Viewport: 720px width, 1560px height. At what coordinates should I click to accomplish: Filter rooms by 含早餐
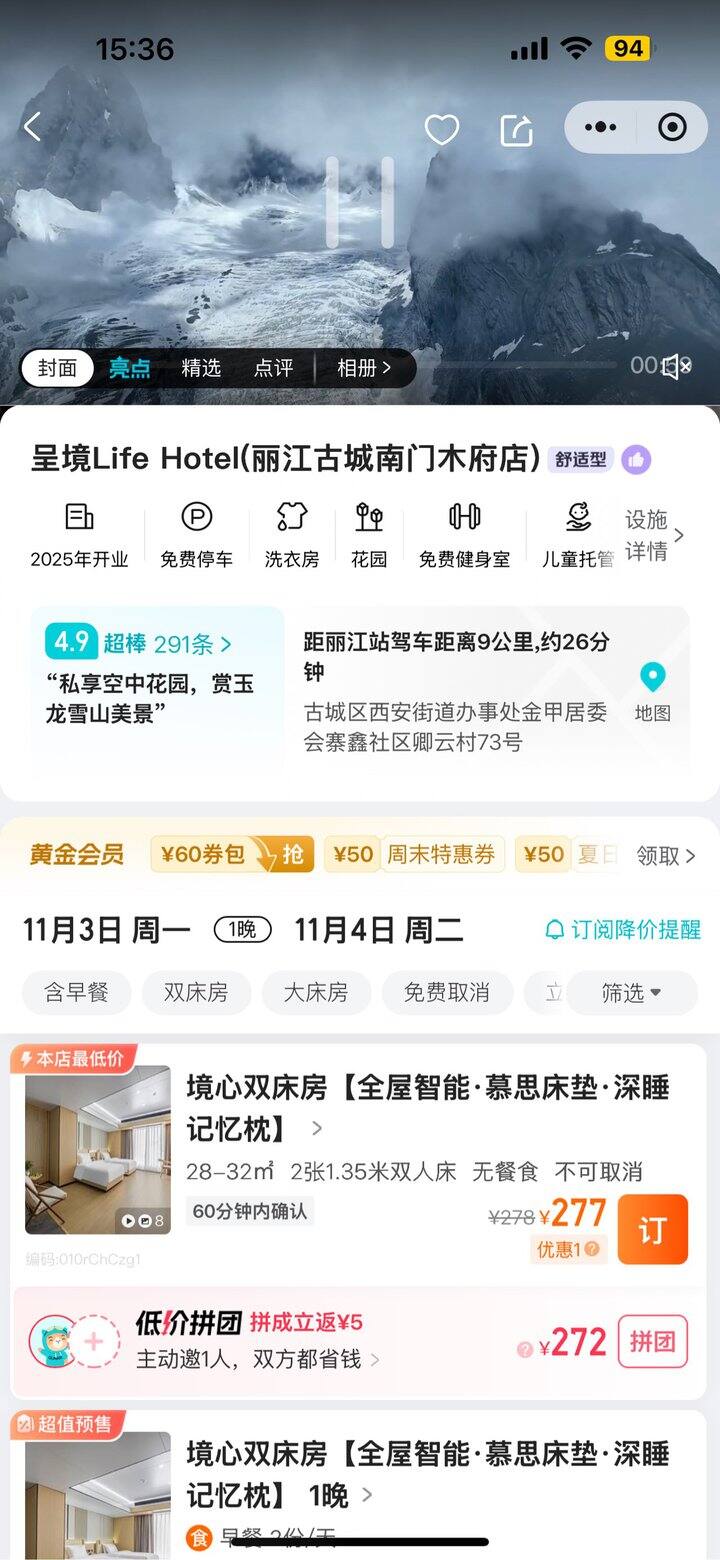tap(76, 993)
